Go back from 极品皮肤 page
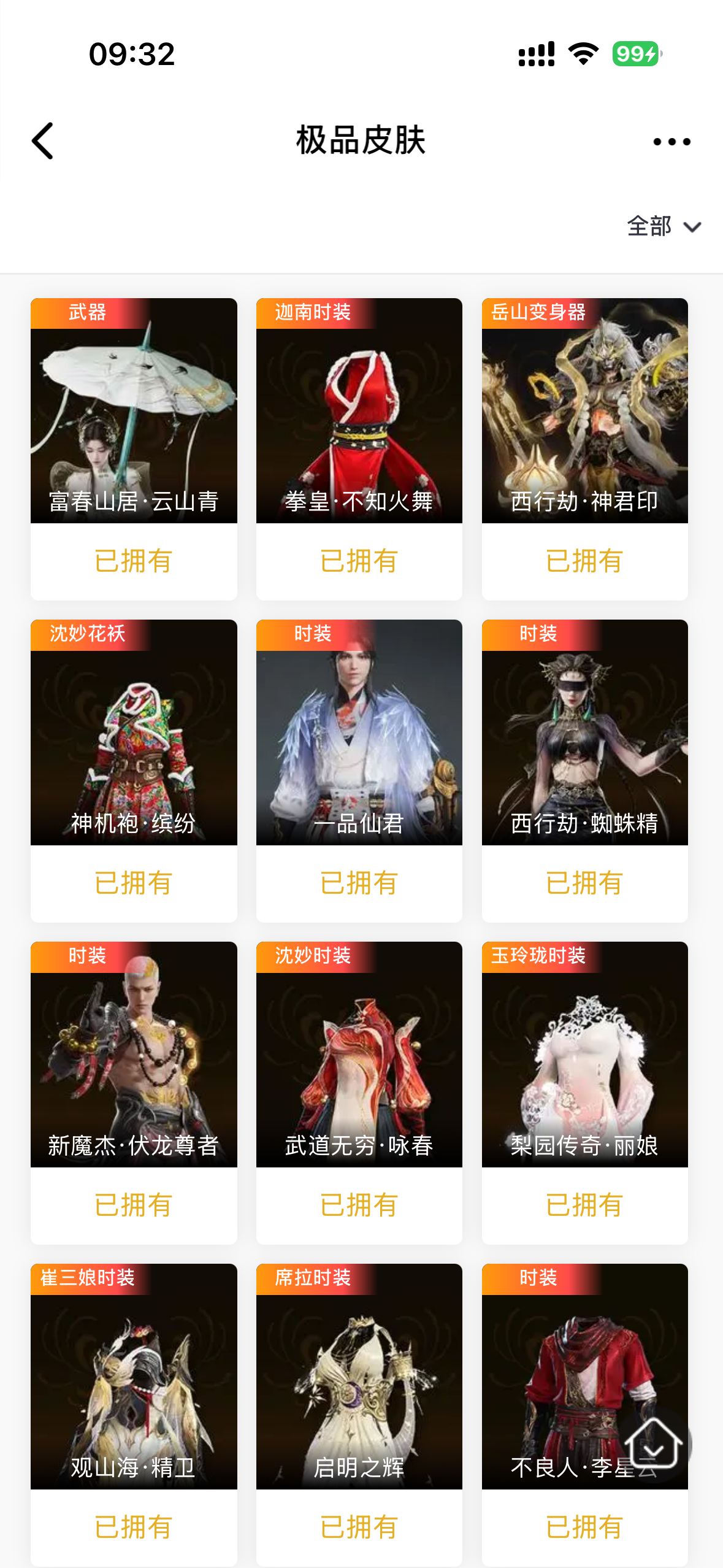Viewport: 723px width, 1568px height. [43, 141]
